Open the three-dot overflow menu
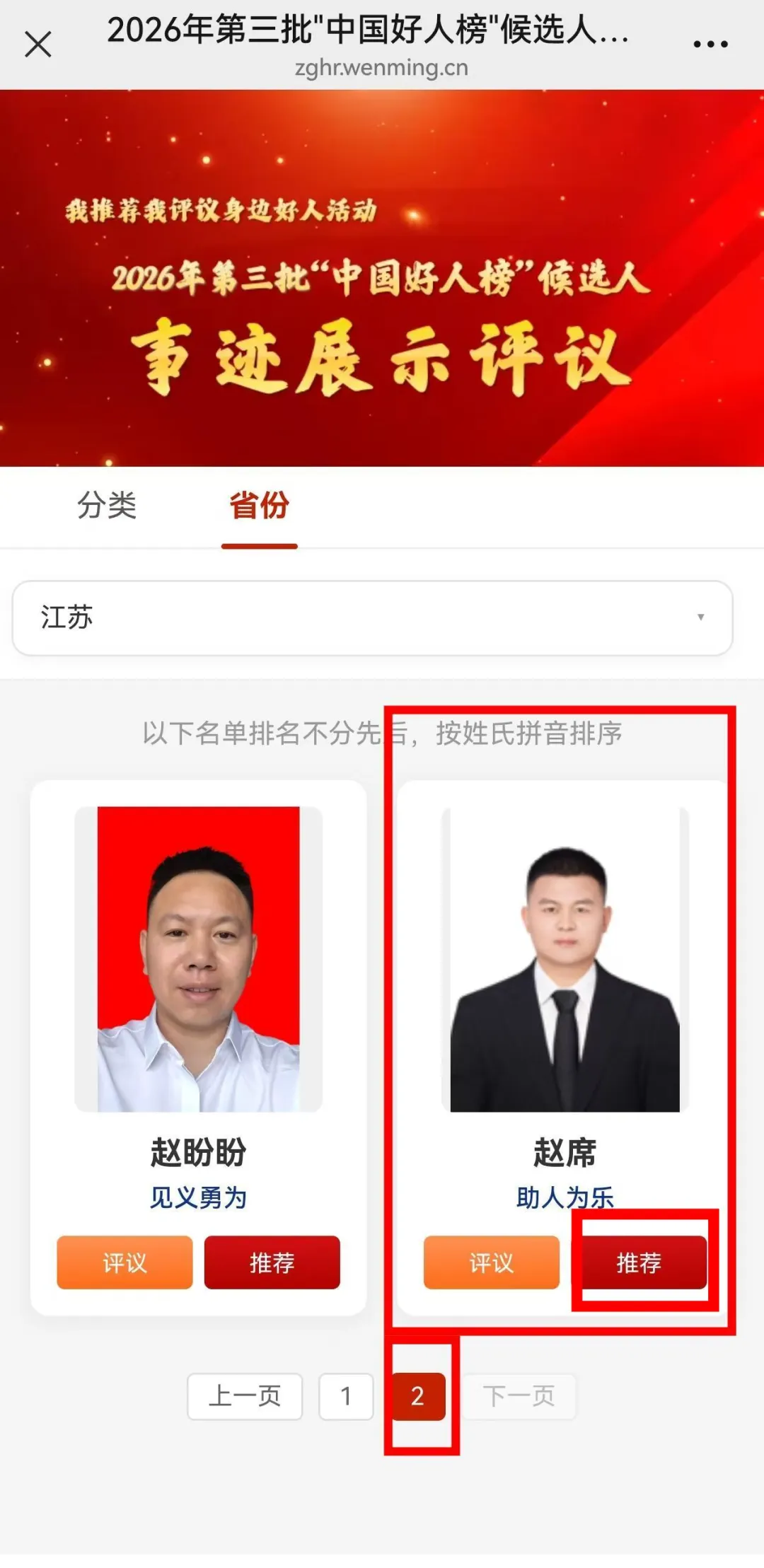 pos(710,44)
